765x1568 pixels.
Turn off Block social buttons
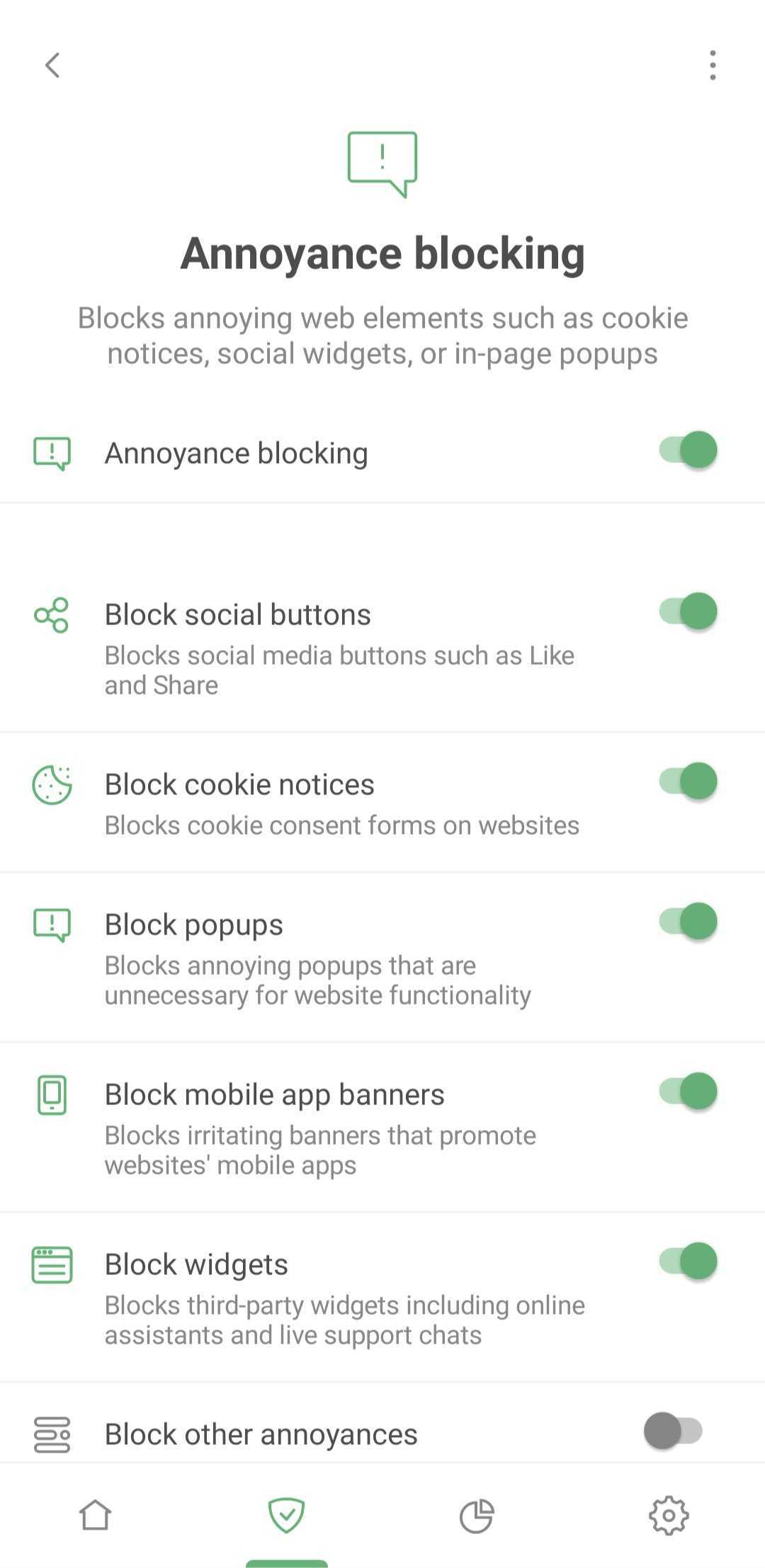pyautogui.click(x=686, y=612)
